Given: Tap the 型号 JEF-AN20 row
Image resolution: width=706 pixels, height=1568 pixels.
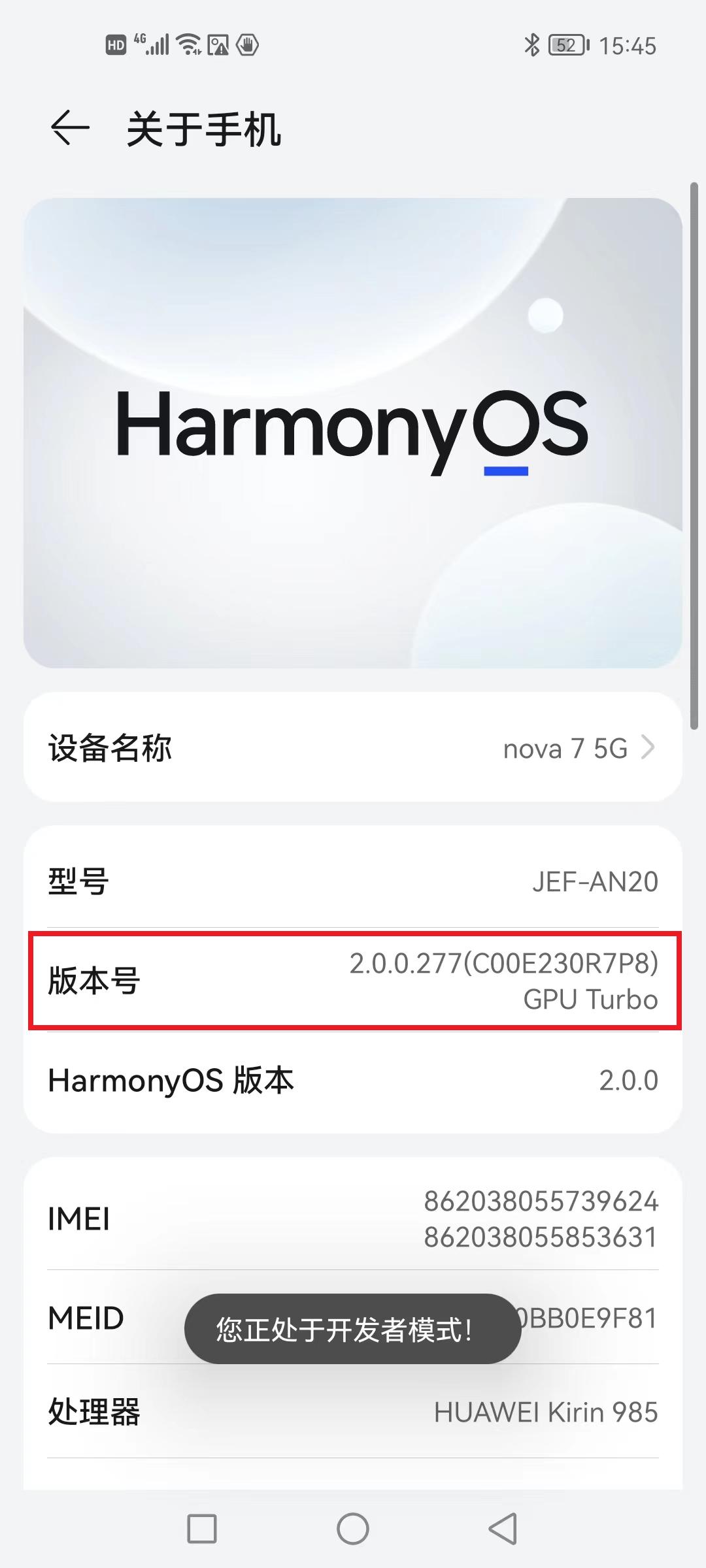Looking at the screenshot, I should coord(353,881).
